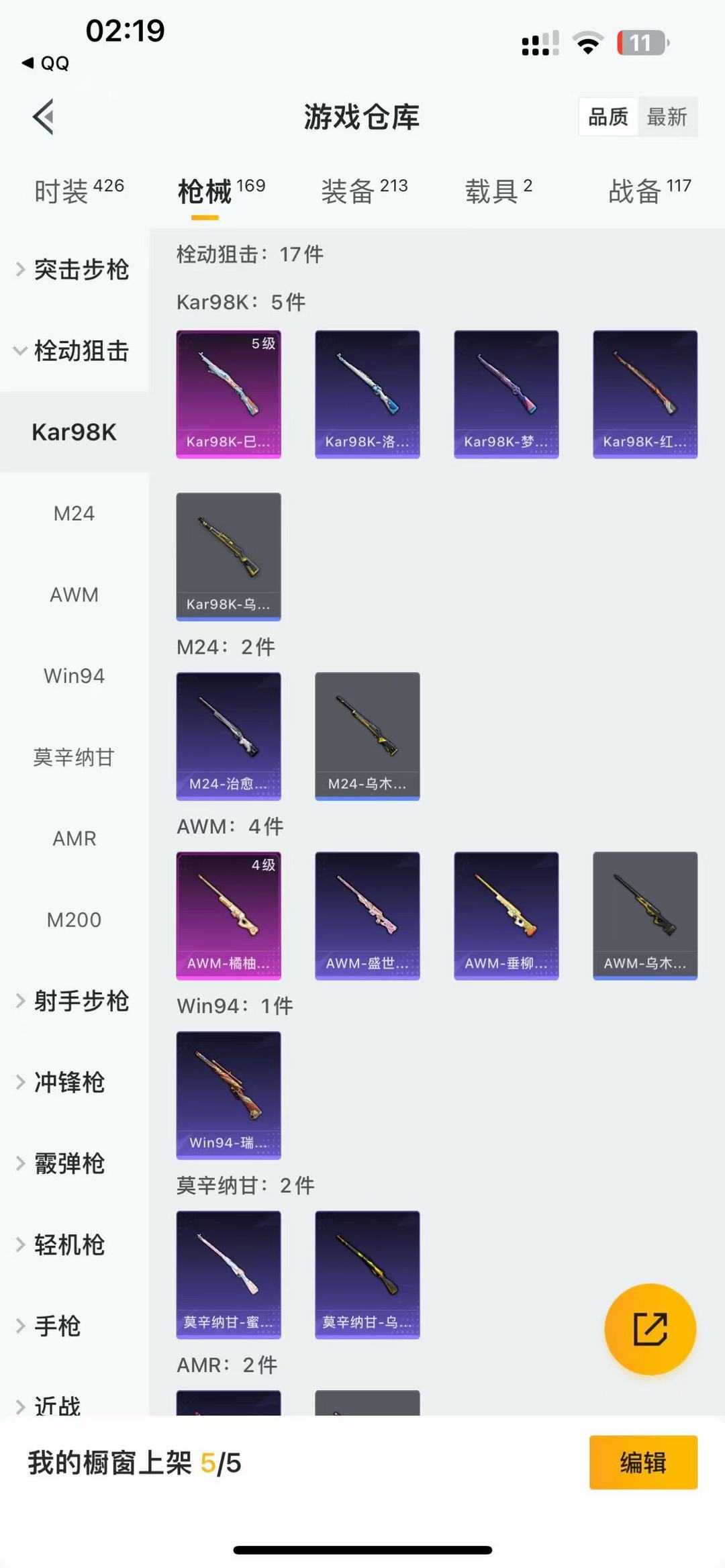Select M200 in the side list
The image size is (725, 1568).
point(74,920)
